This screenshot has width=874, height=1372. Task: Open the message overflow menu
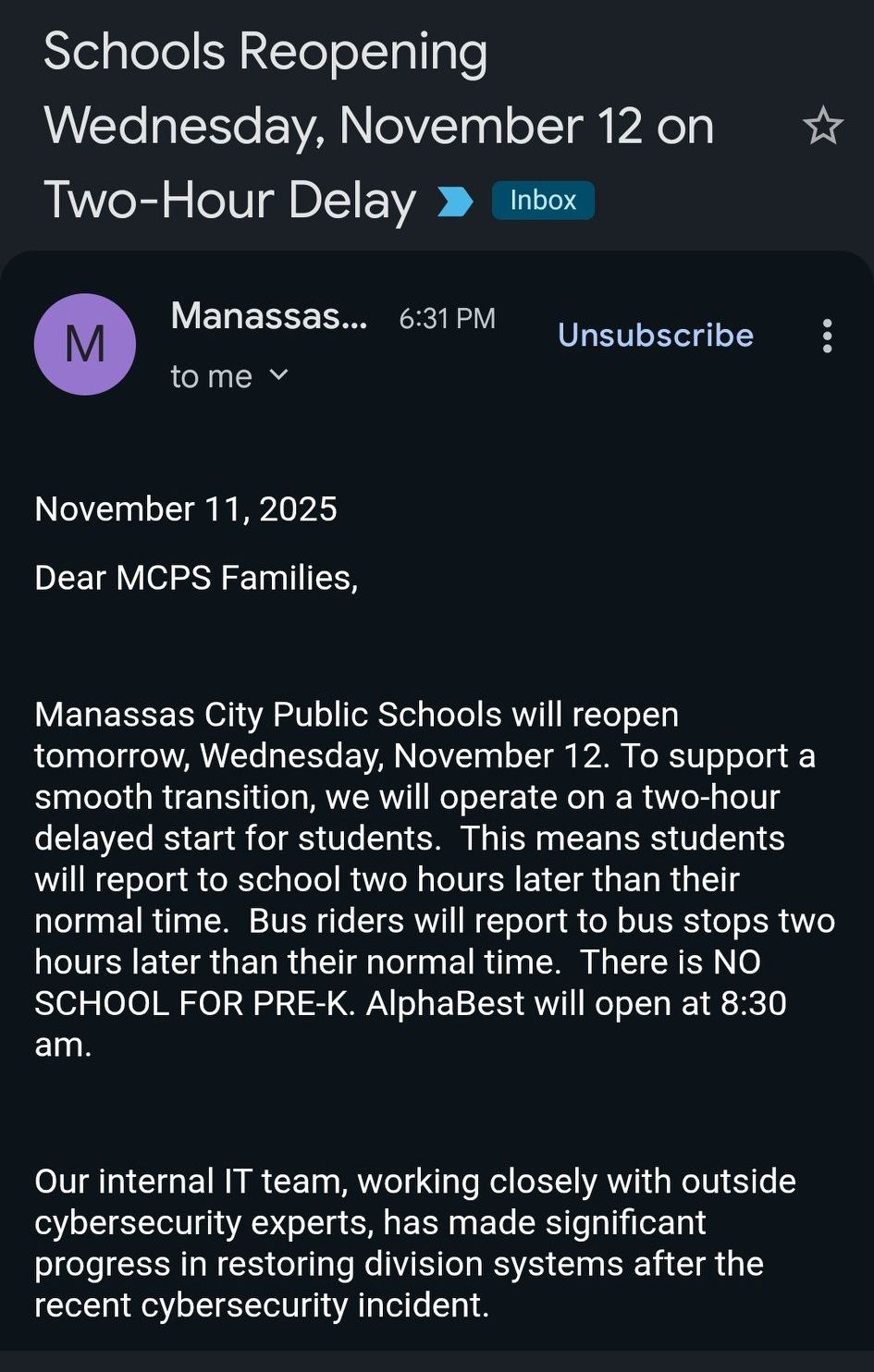tap(828, 336)
